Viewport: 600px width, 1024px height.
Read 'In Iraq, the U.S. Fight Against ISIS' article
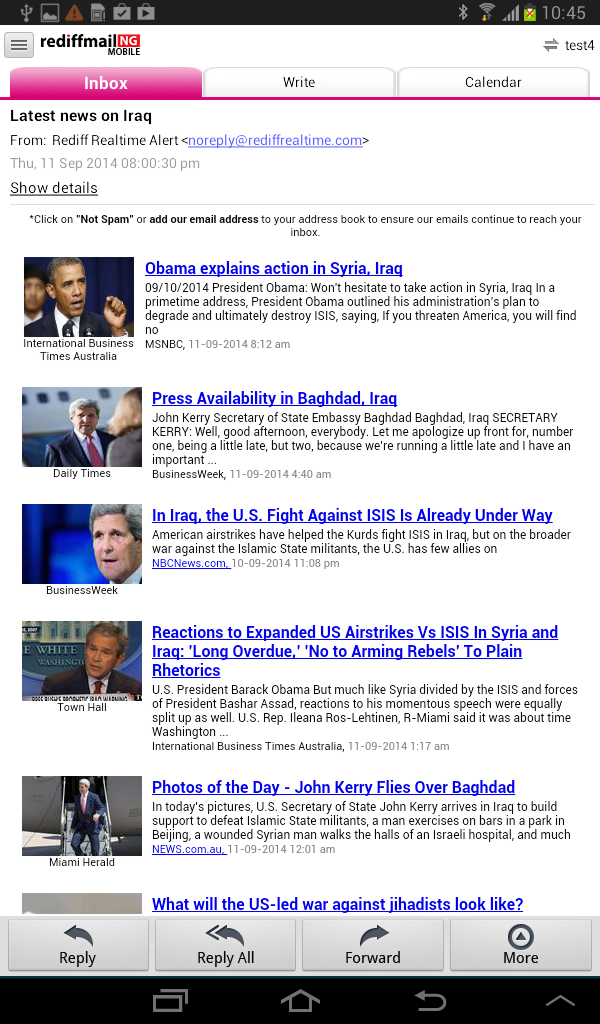coord(352,515)
